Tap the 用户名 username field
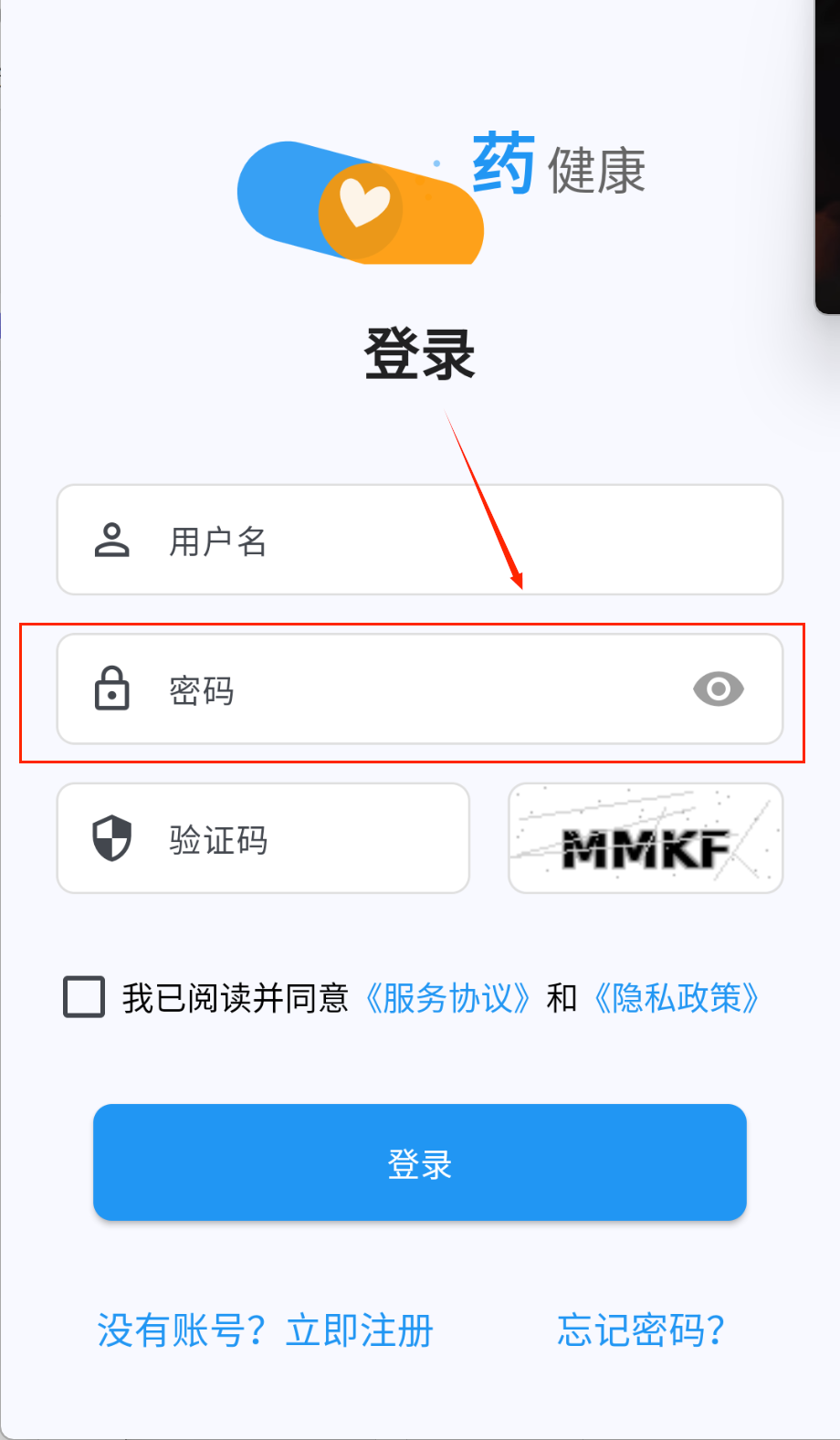Image resolution: width=840 pixels, height=1440 pixels. [420, 541]
